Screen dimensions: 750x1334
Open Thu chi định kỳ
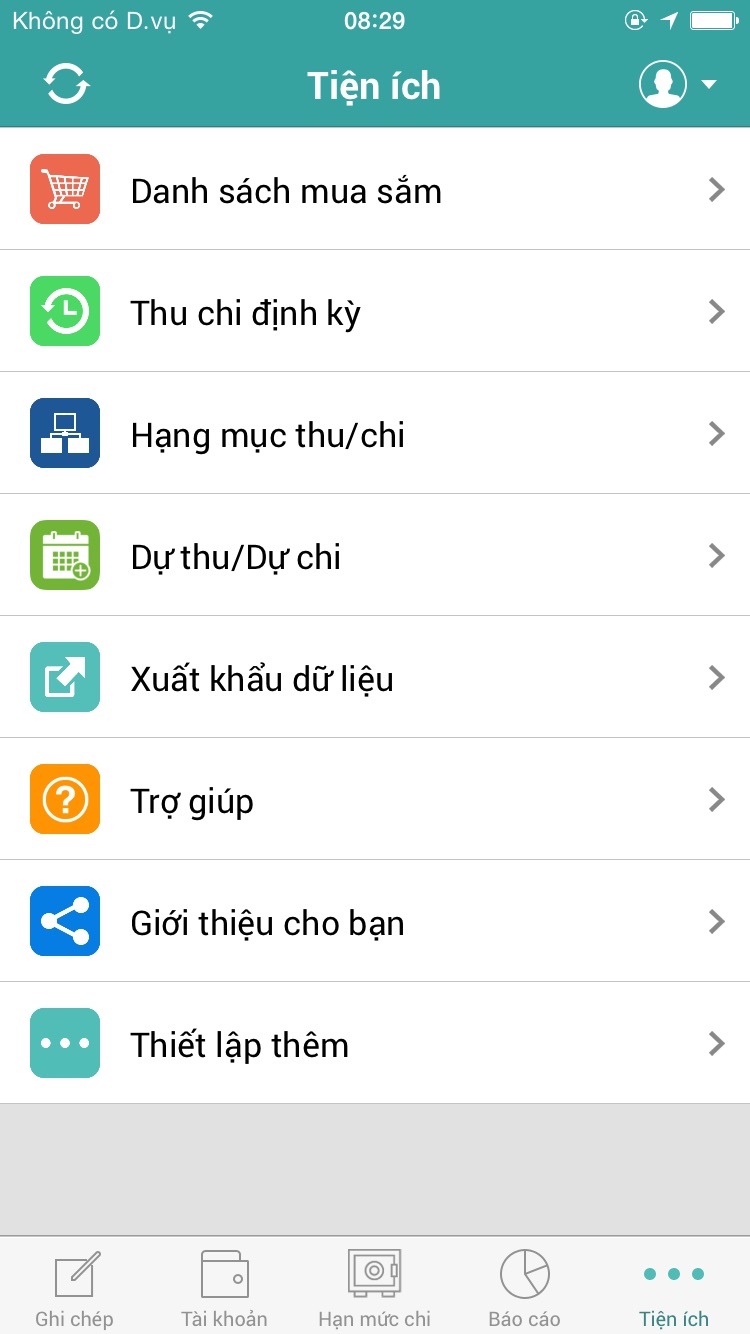click(x=375, y=311)
